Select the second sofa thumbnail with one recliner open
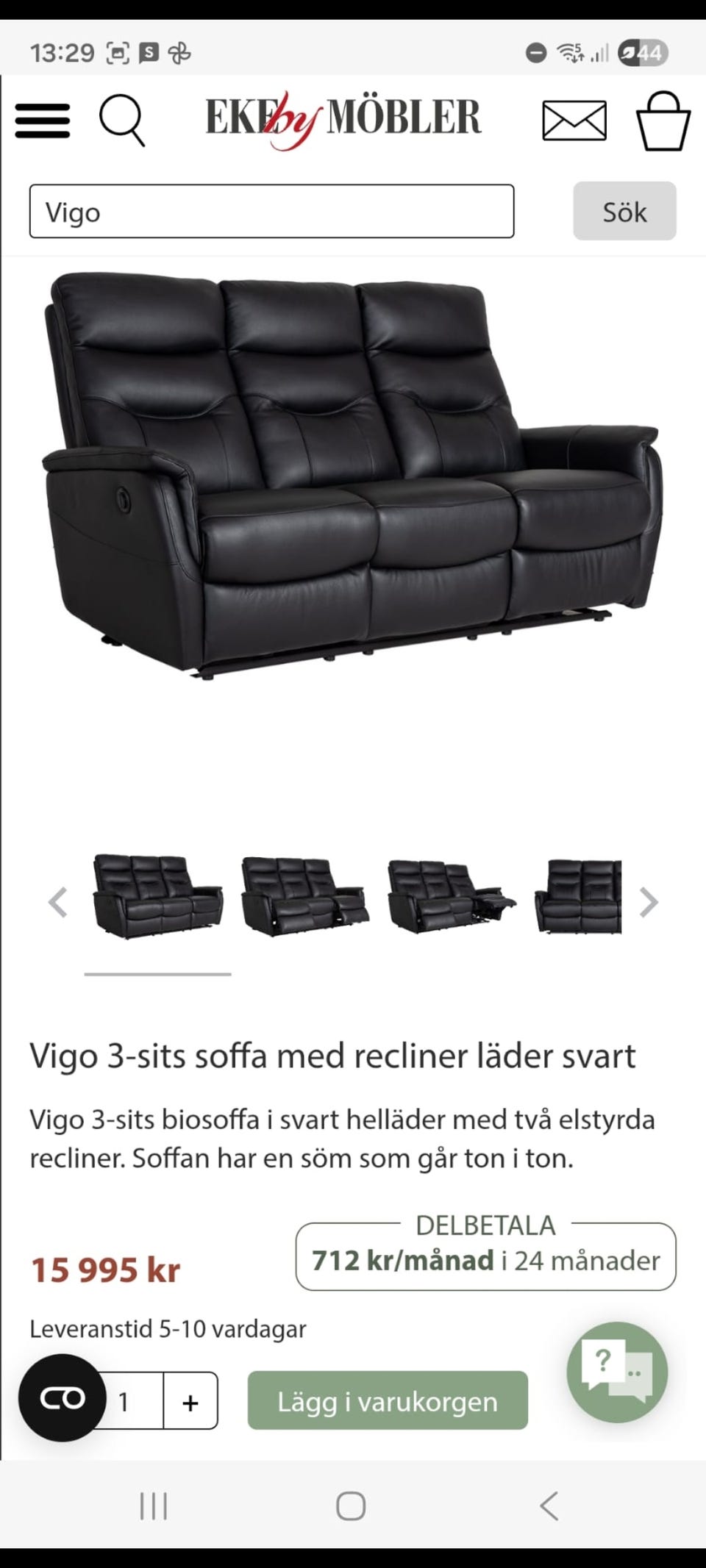This screenshot has height=1568, width=706. (304, 896)
